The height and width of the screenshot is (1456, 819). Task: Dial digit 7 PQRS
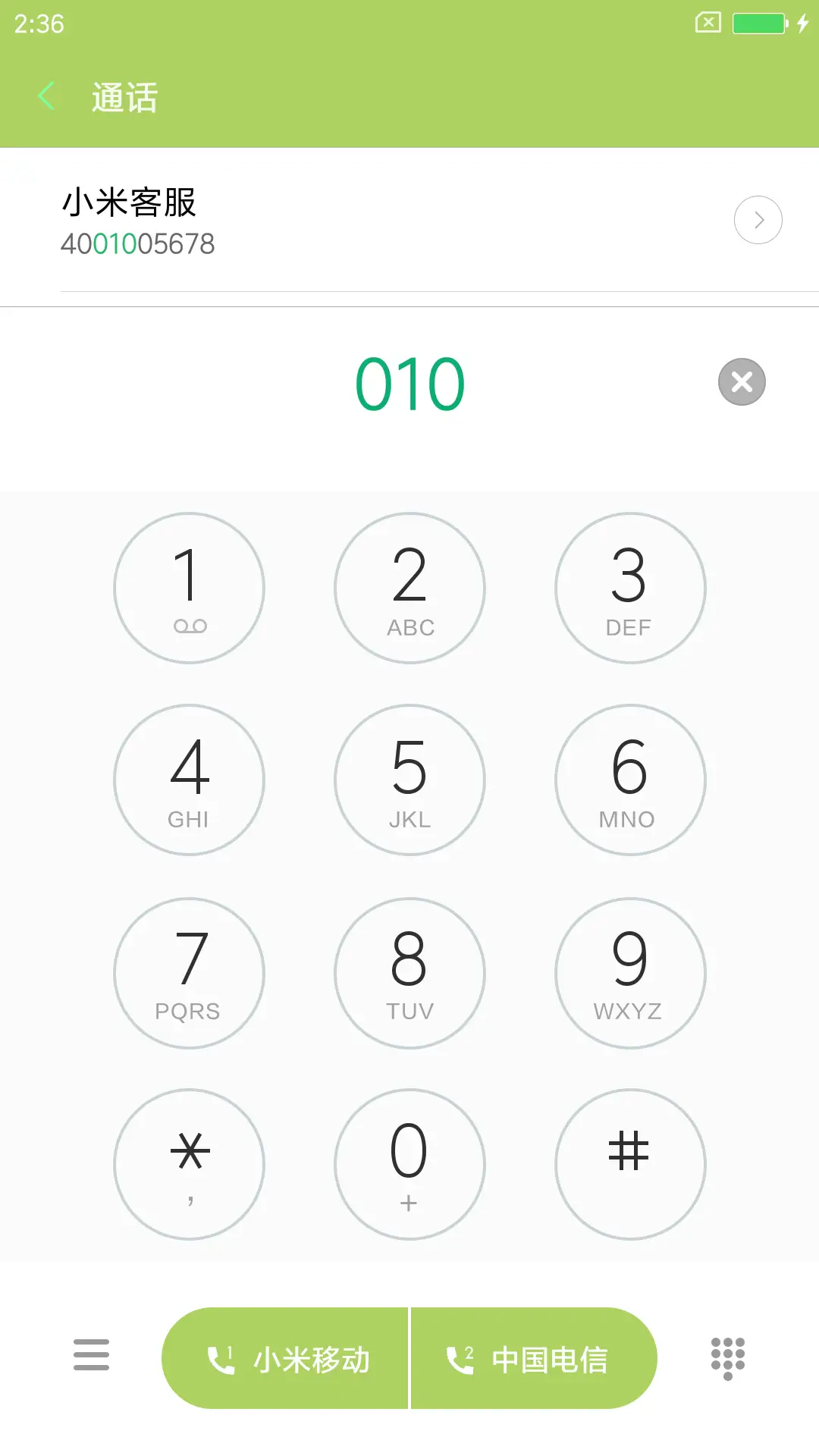(189, 973)
